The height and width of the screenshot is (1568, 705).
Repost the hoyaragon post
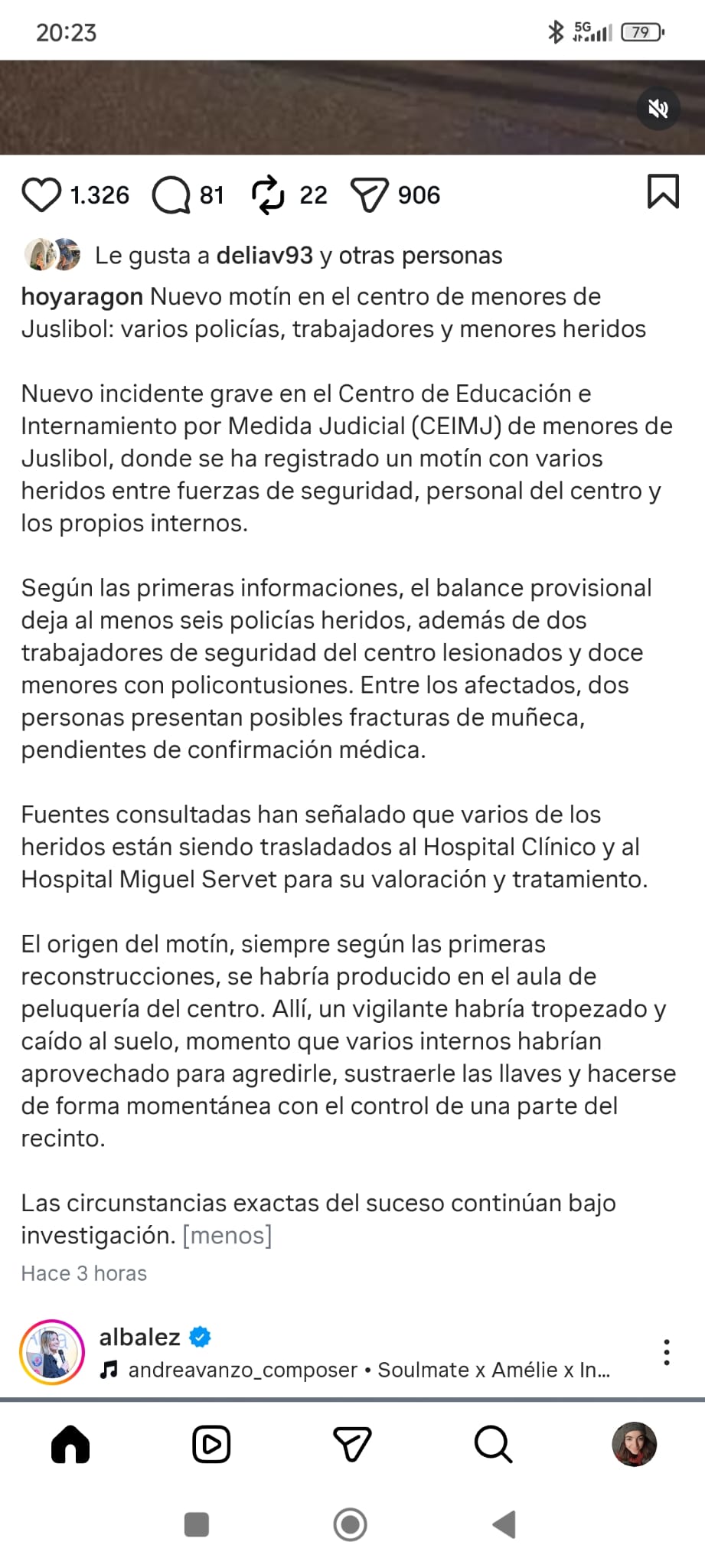pyautogui.click(x=268, y=194)
